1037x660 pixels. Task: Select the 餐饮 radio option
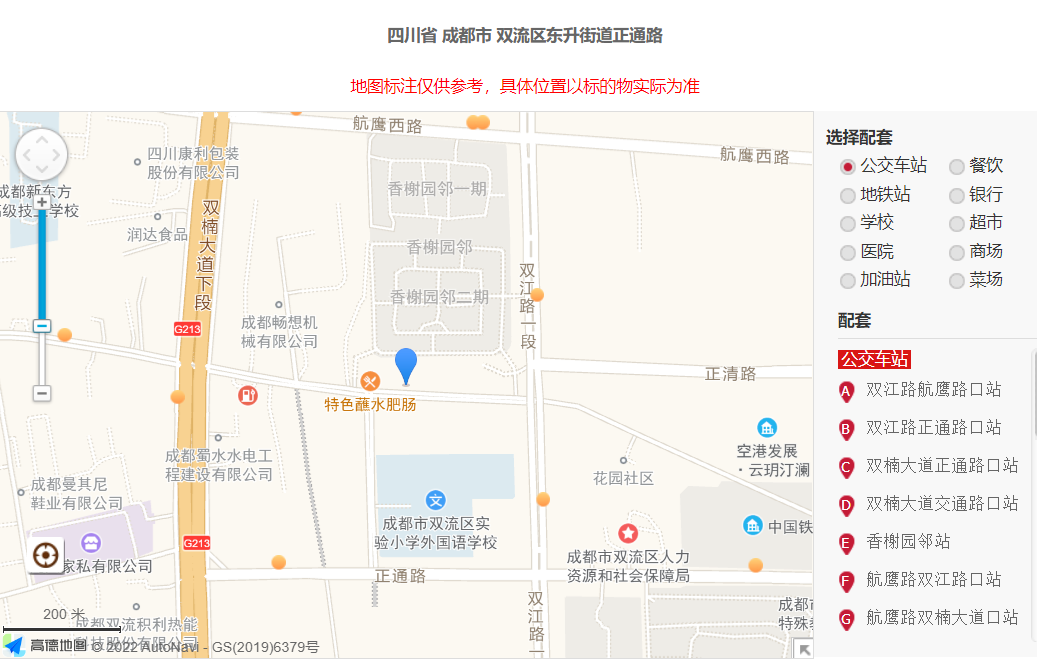coord(957,167)
